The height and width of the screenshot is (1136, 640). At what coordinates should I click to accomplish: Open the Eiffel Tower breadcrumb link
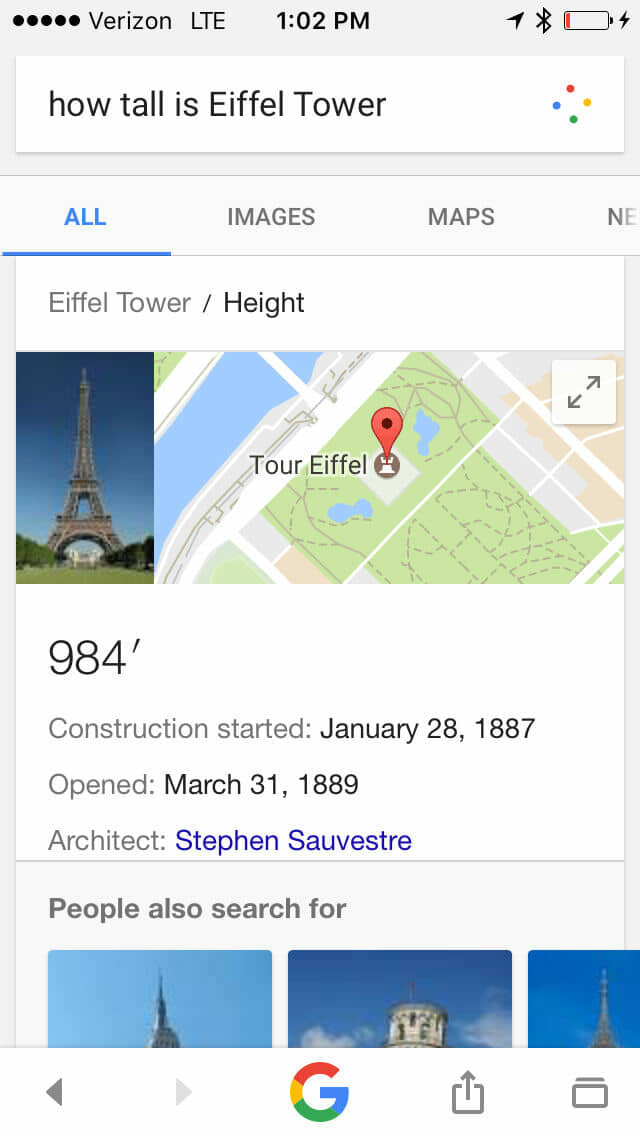120,303
